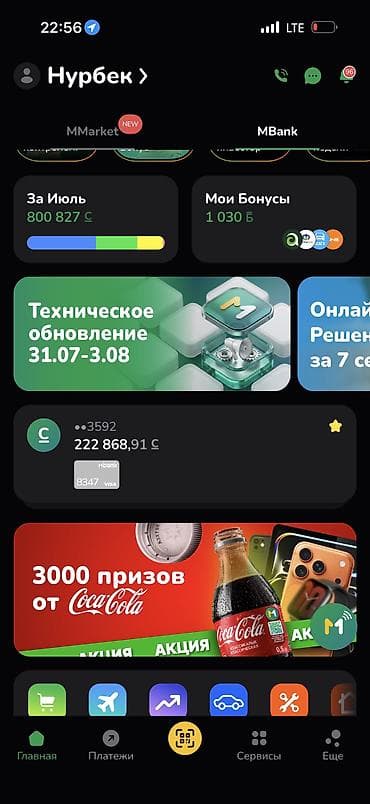
Task: Open the notifications bell
Action: click(347, 75)
